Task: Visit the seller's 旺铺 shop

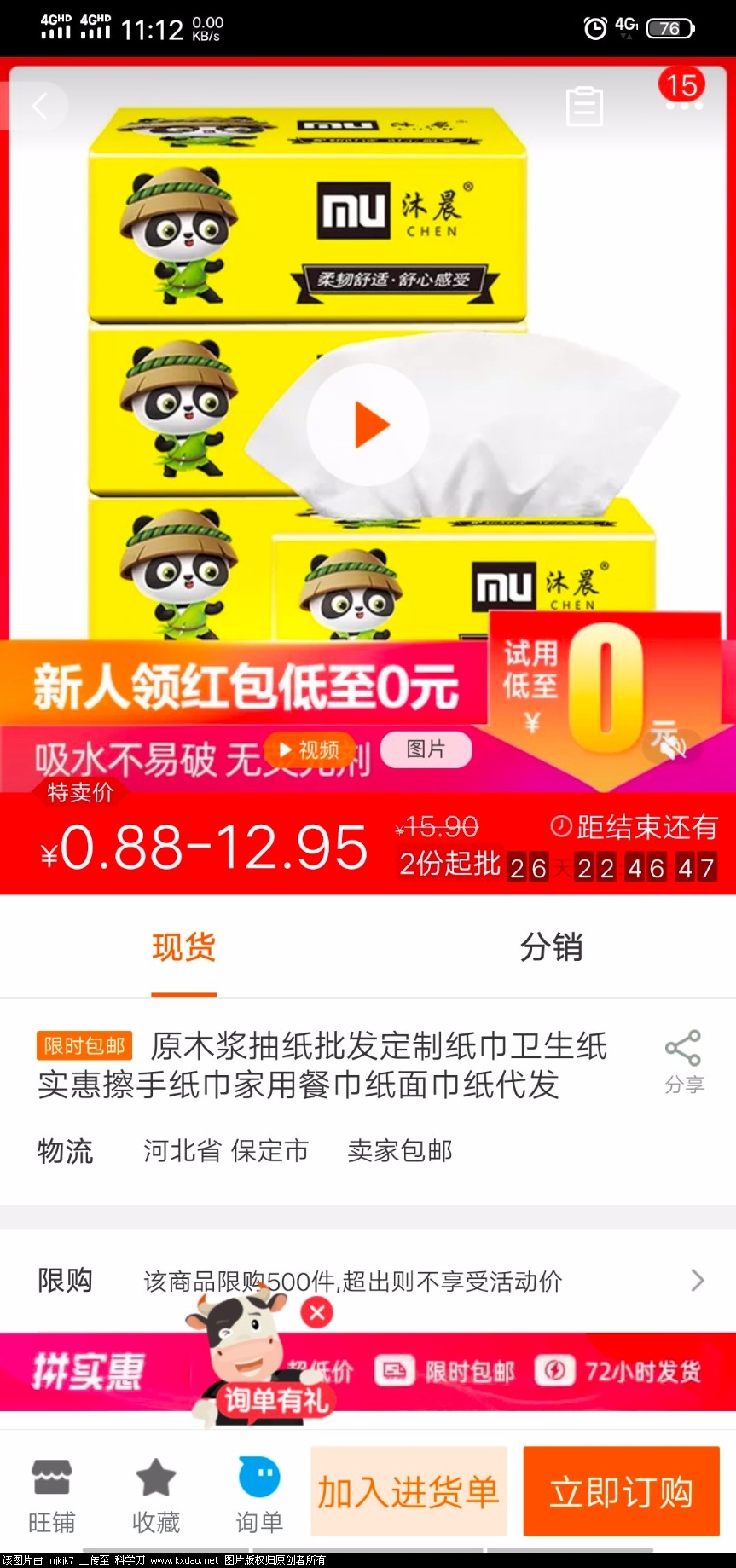Action: (52, 1495)
